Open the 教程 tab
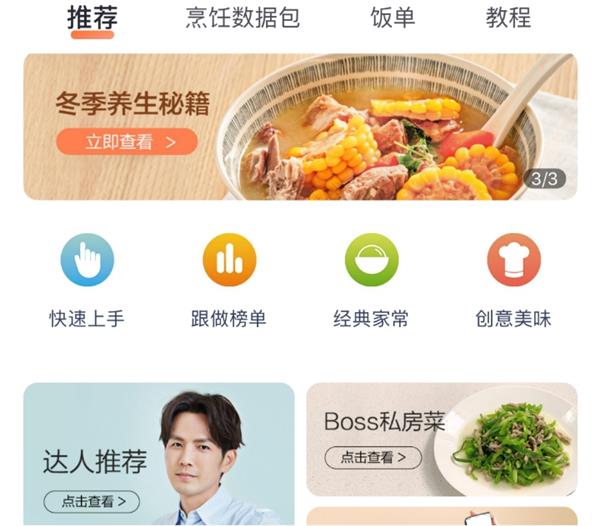Viewport: 600px width, 526px height. [508, 18]
